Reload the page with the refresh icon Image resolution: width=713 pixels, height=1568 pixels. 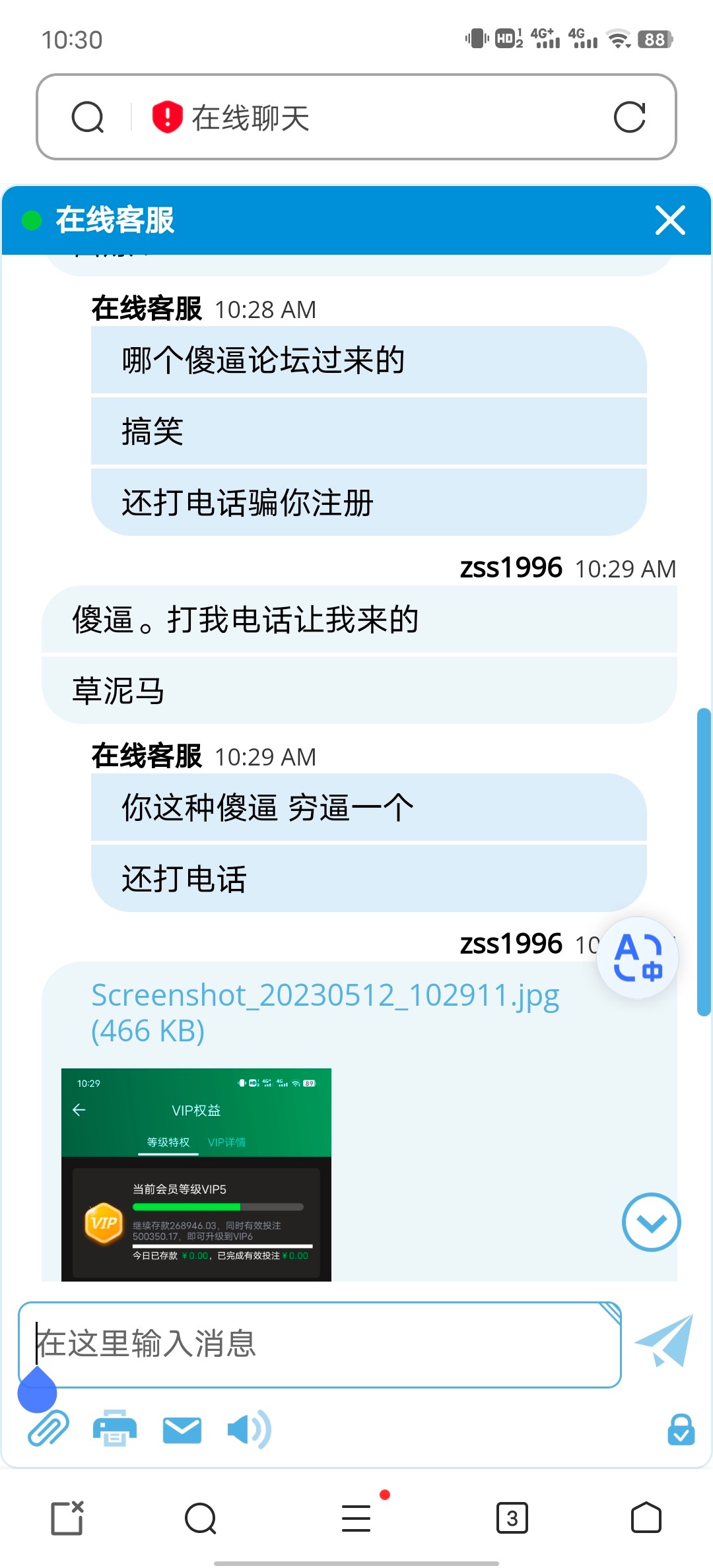point(629,117)
